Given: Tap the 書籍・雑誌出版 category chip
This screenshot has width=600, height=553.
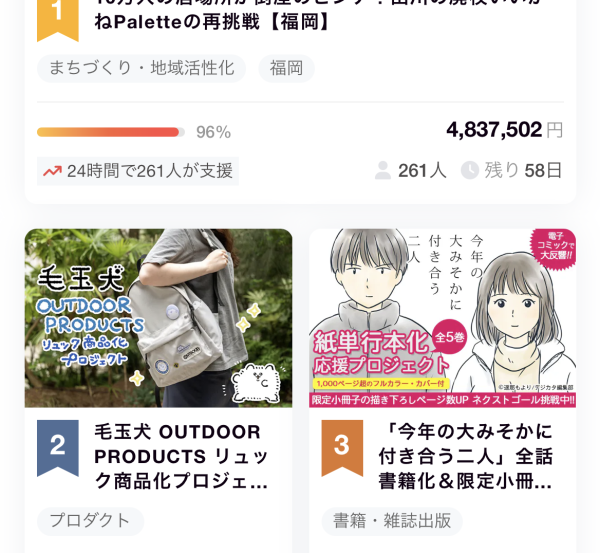Looking at the screenshot, I should pos(392,521).
